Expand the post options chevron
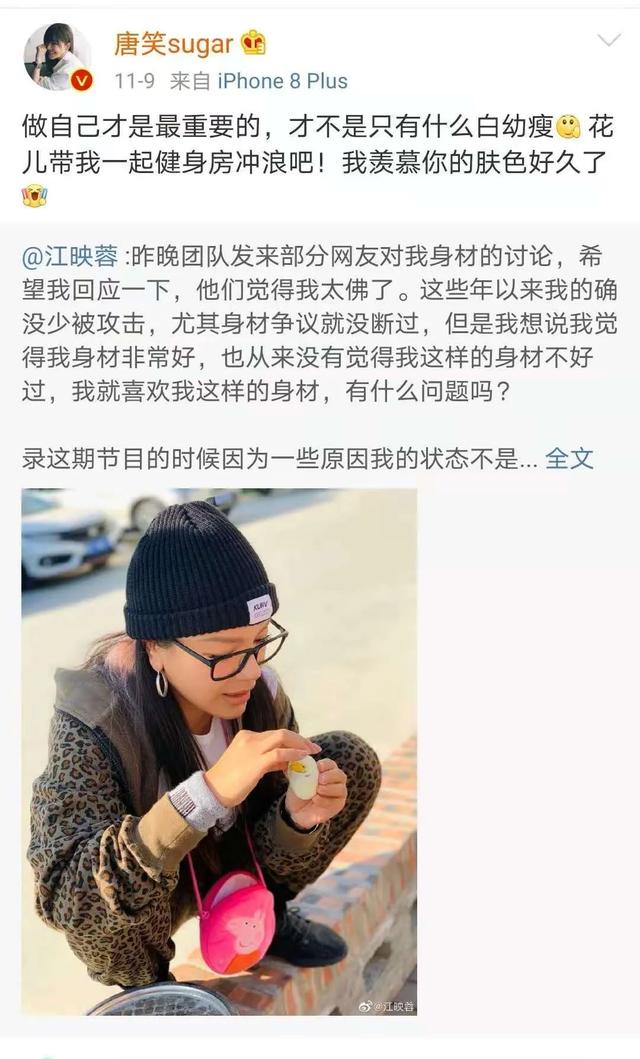This screenshot has width=640, height=1059. click(608, 41)
